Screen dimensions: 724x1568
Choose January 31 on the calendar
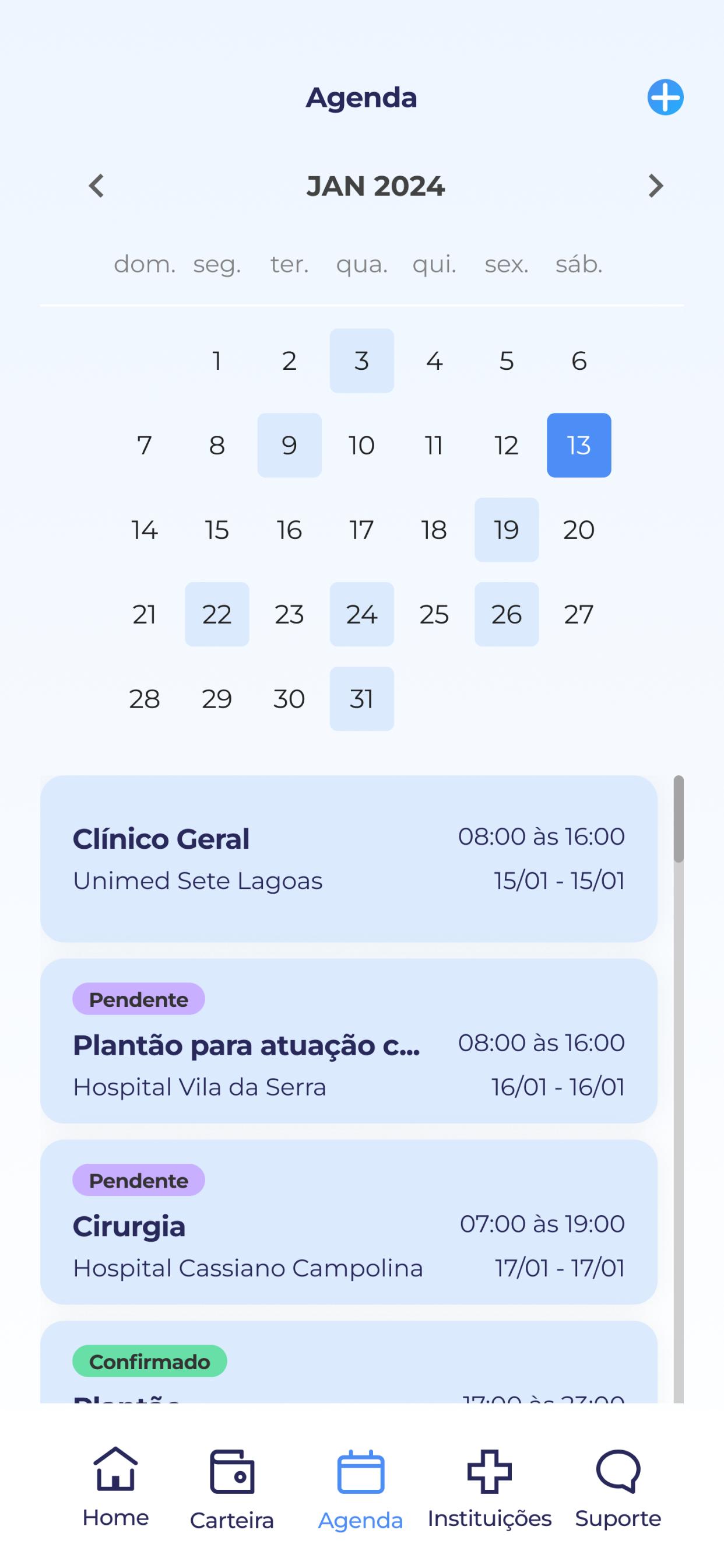point(361,699)
